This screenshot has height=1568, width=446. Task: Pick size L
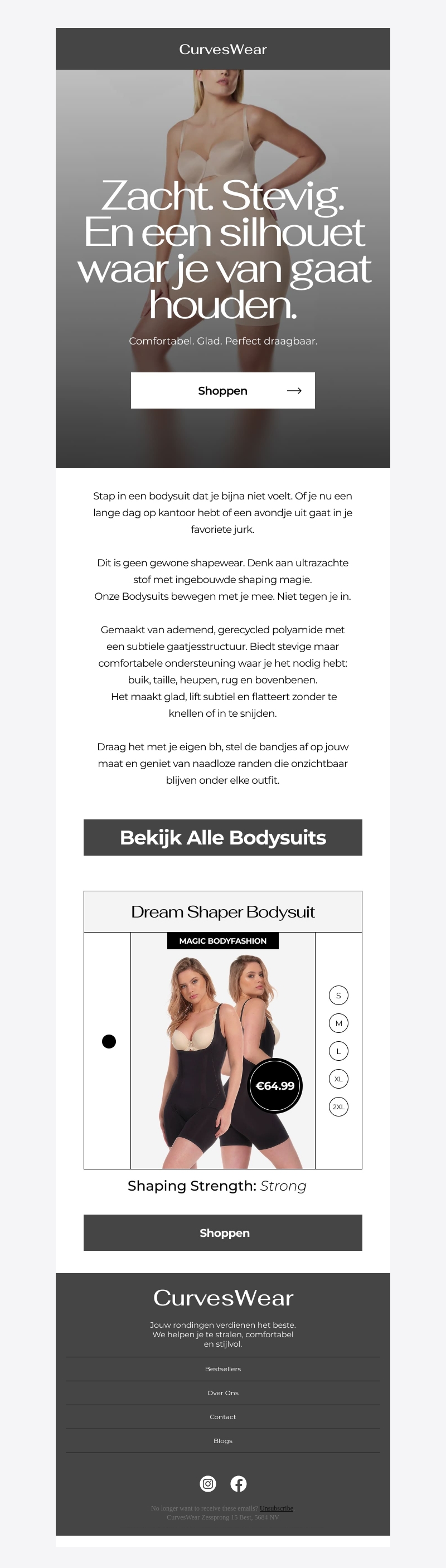(x=338, y=1051)
